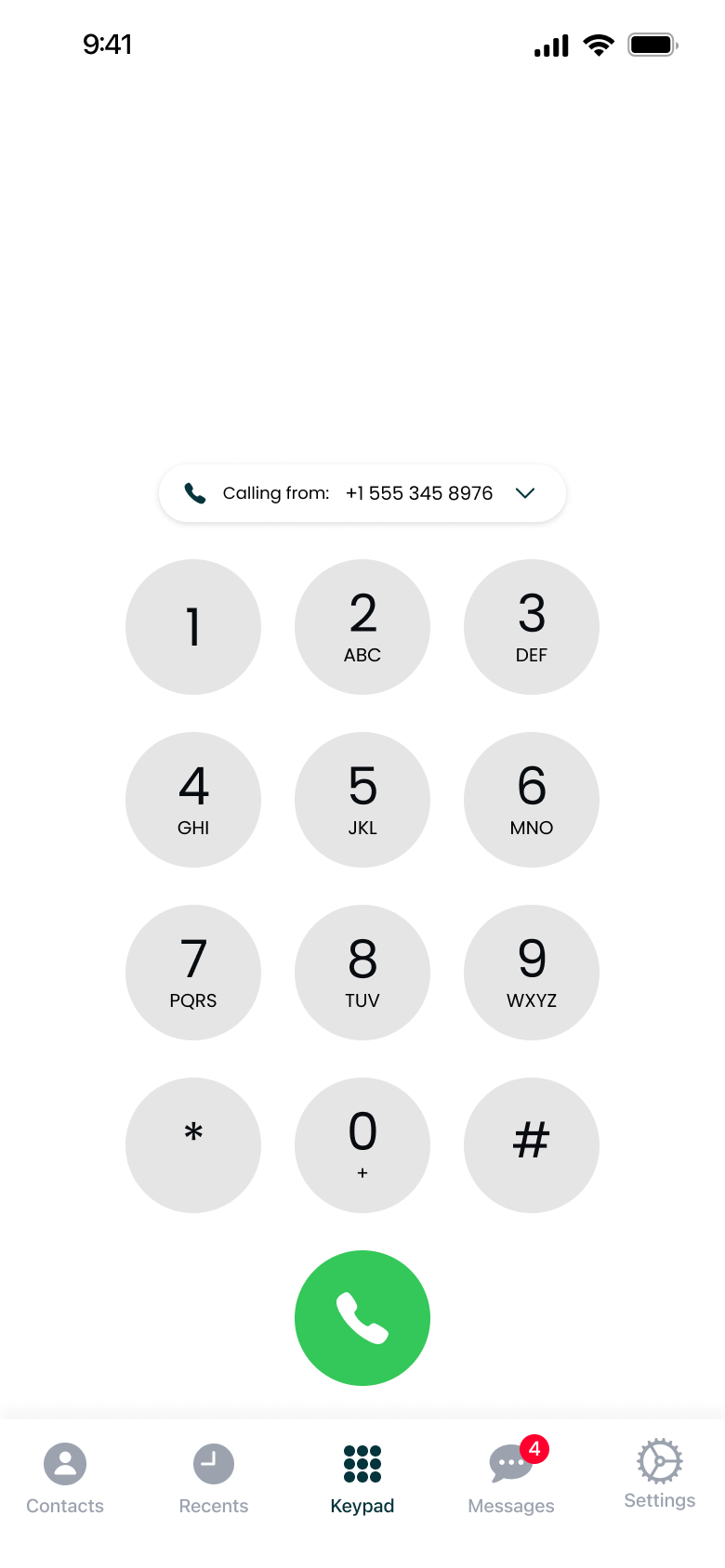The image size is (725, 1568).
Task: Enter digit 7 PQRS
Action: coord(193,973)
